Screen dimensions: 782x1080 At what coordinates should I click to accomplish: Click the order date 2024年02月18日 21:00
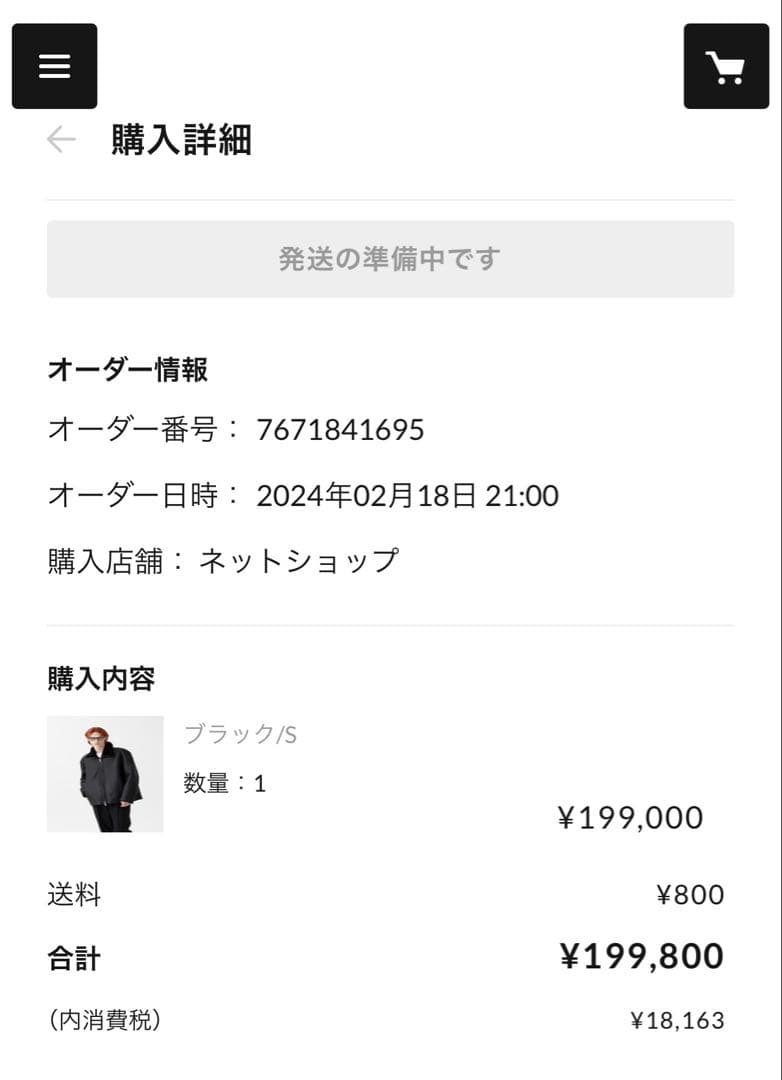pyautogui.click(x=410, y=495)
